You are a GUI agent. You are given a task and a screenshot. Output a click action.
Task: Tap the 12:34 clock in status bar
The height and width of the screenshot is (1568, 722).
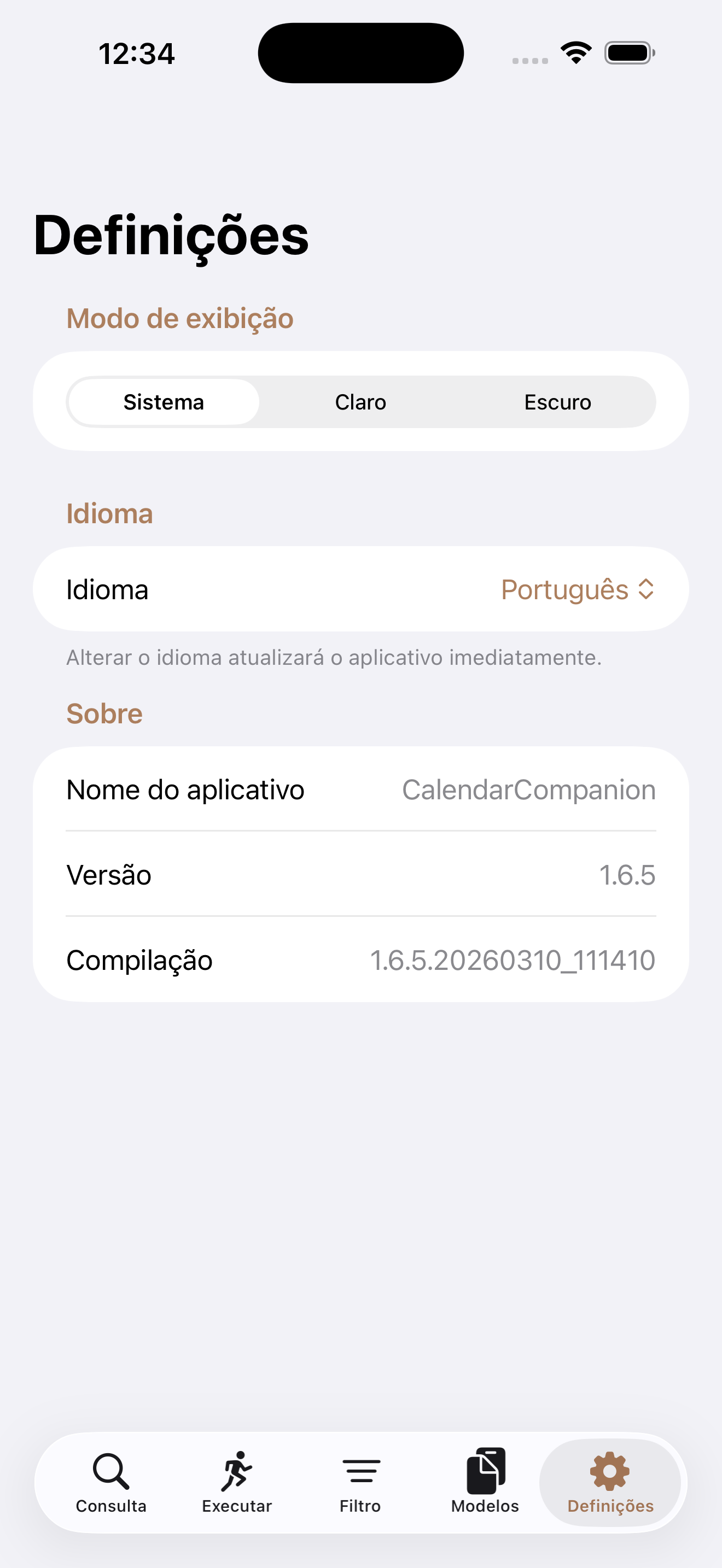pyautogui.click(x=136, y=52)
